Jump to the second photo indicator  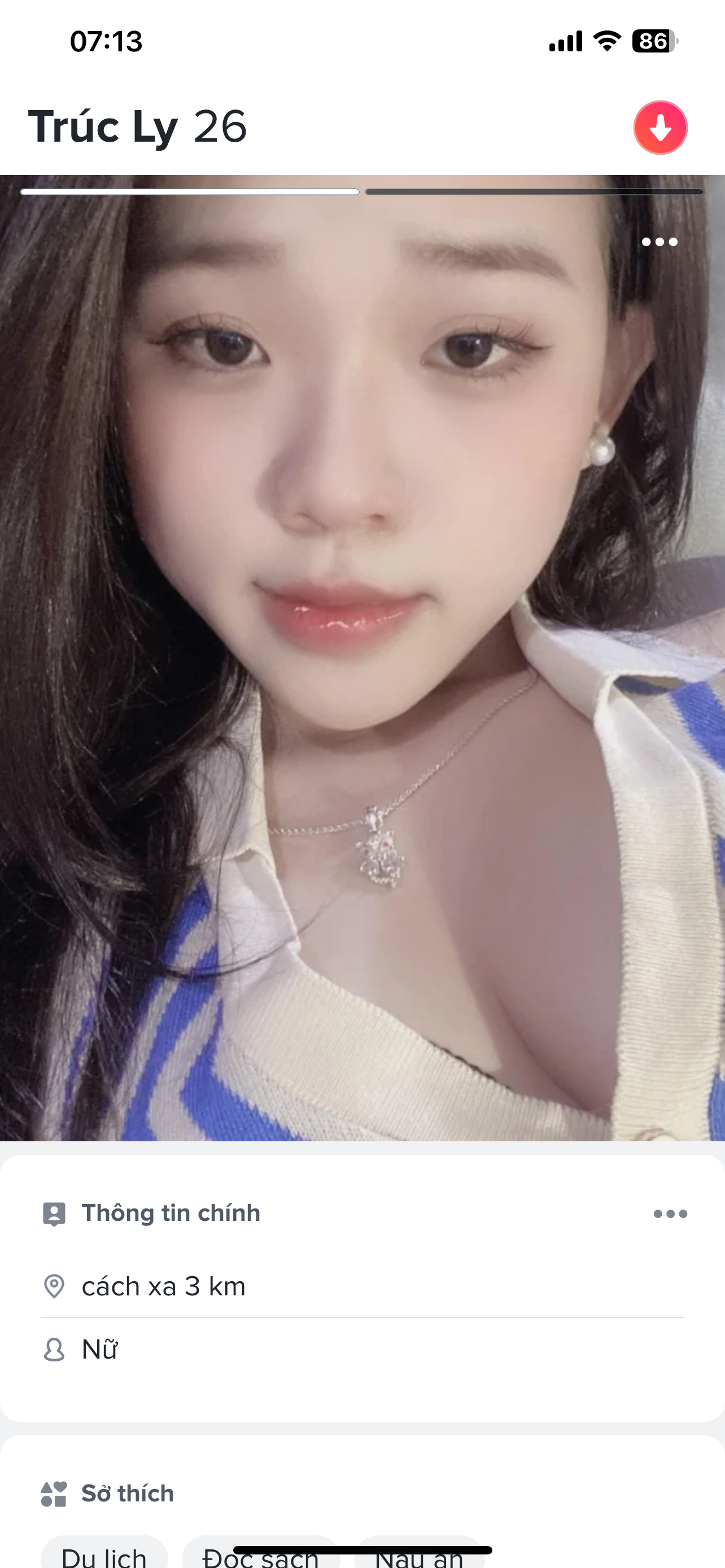coord(534,192)
